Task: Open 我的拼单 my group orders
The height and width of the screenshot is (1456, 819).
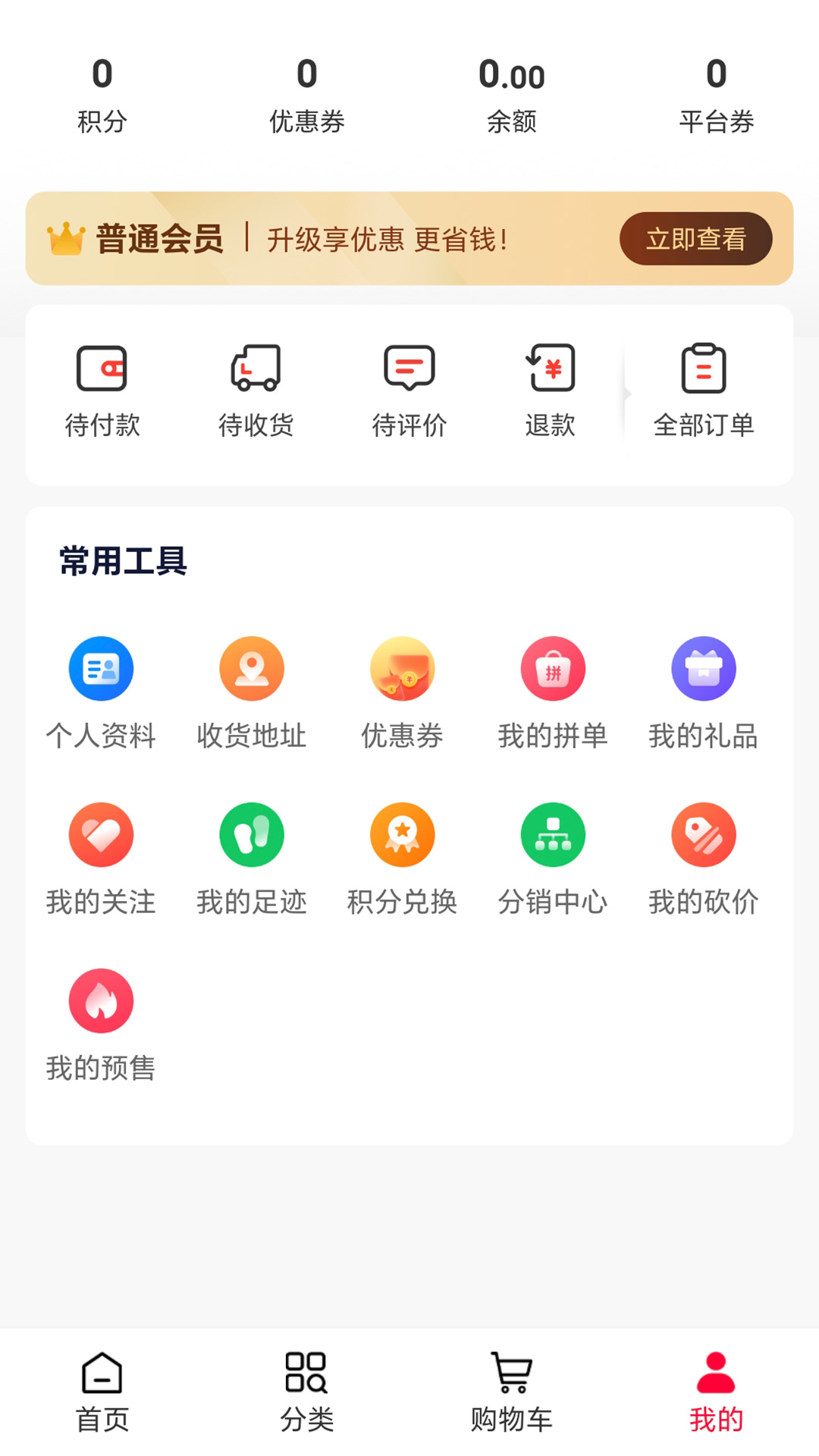Action: (x=553, y=690)
